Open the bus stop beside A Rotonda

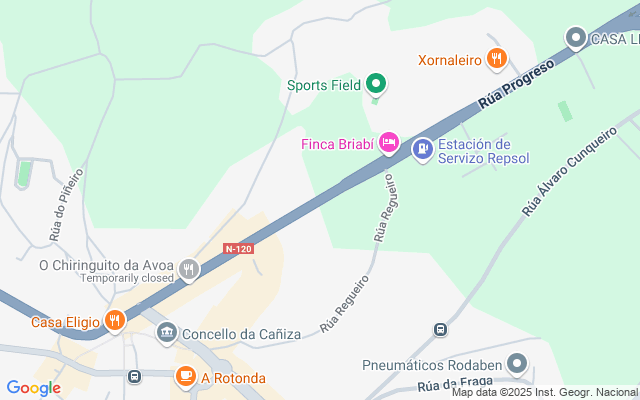click(134, 376)
